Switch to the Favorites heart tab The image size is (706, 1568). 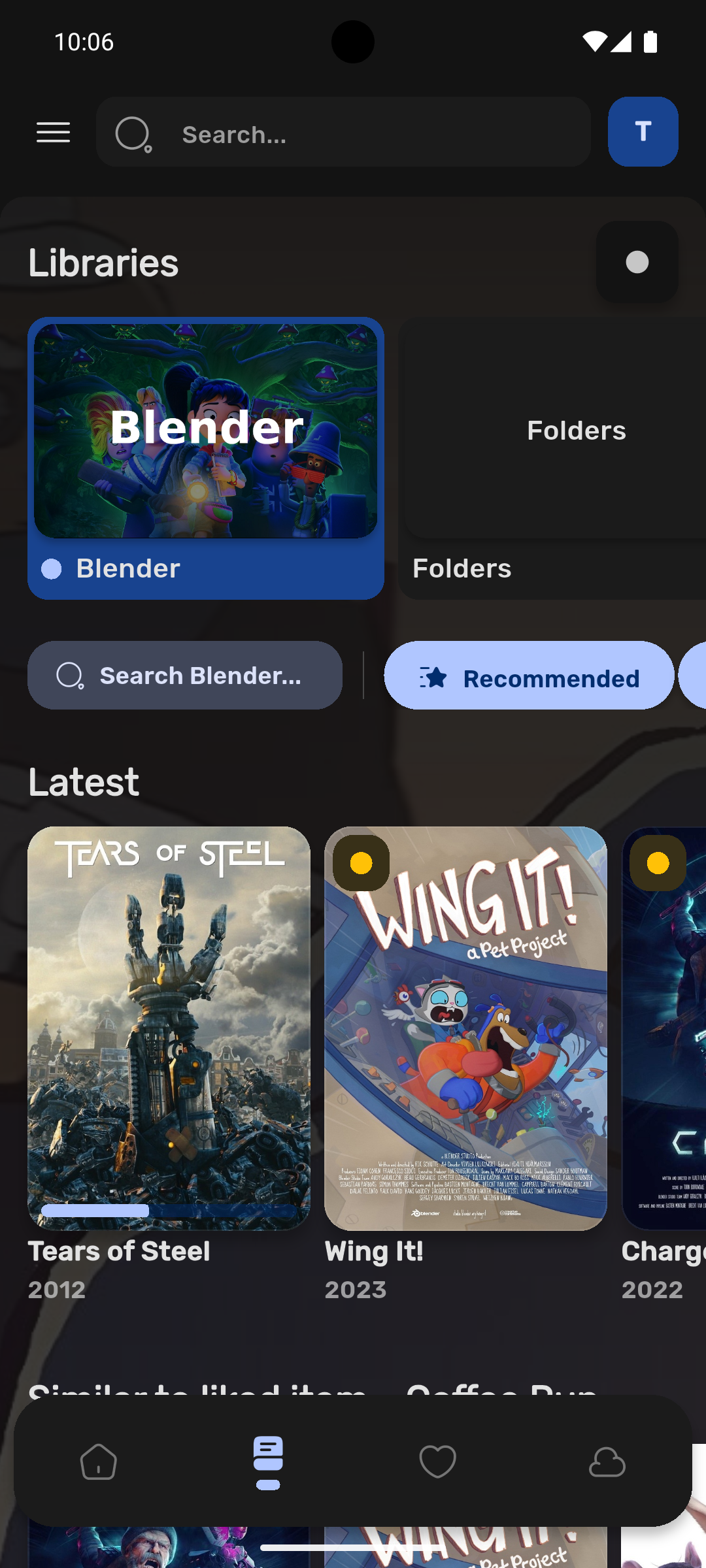(x=437, y=1462)
